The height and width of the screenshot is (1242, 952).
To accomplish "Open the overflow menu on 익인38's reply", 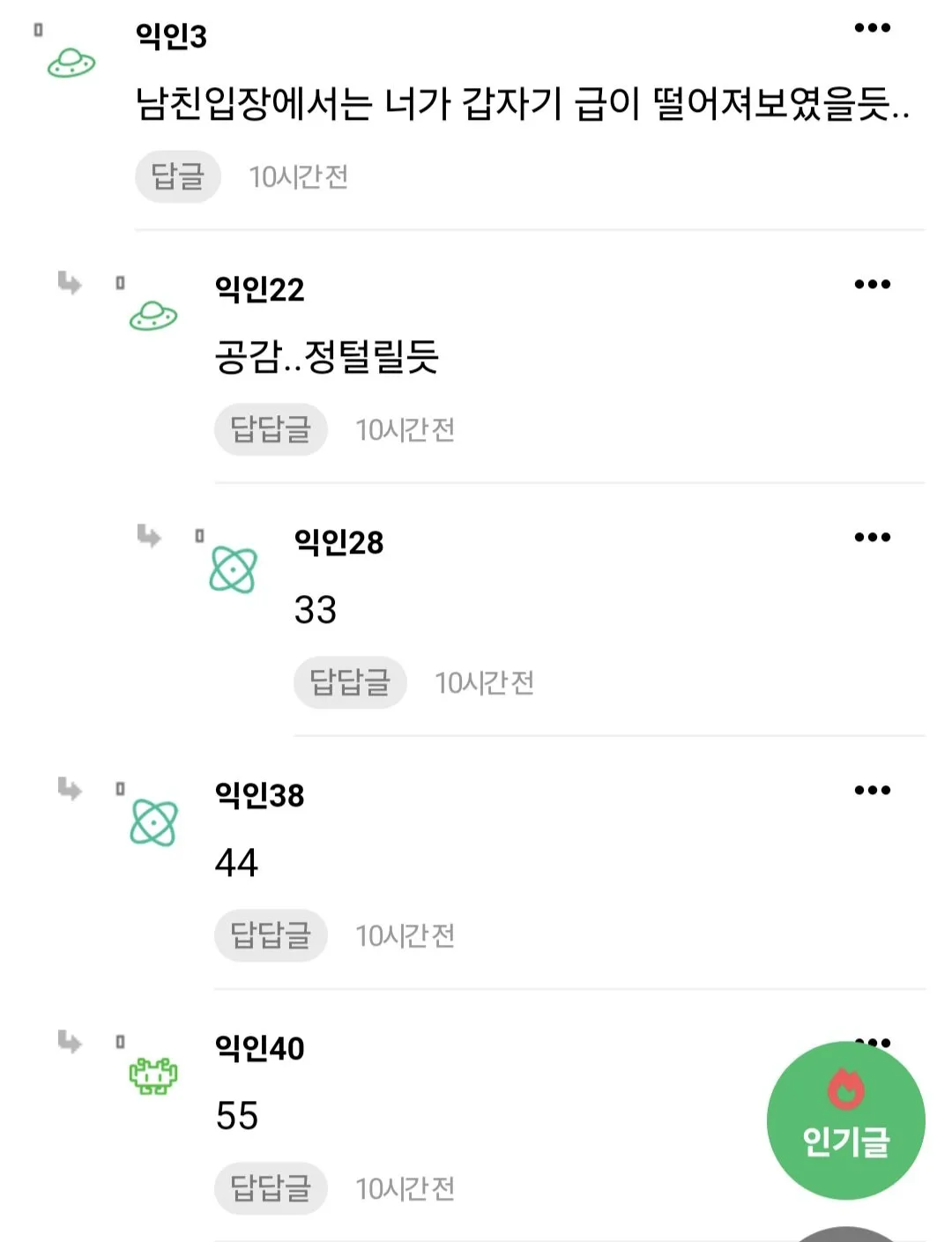I will click(x=872, y=790).
